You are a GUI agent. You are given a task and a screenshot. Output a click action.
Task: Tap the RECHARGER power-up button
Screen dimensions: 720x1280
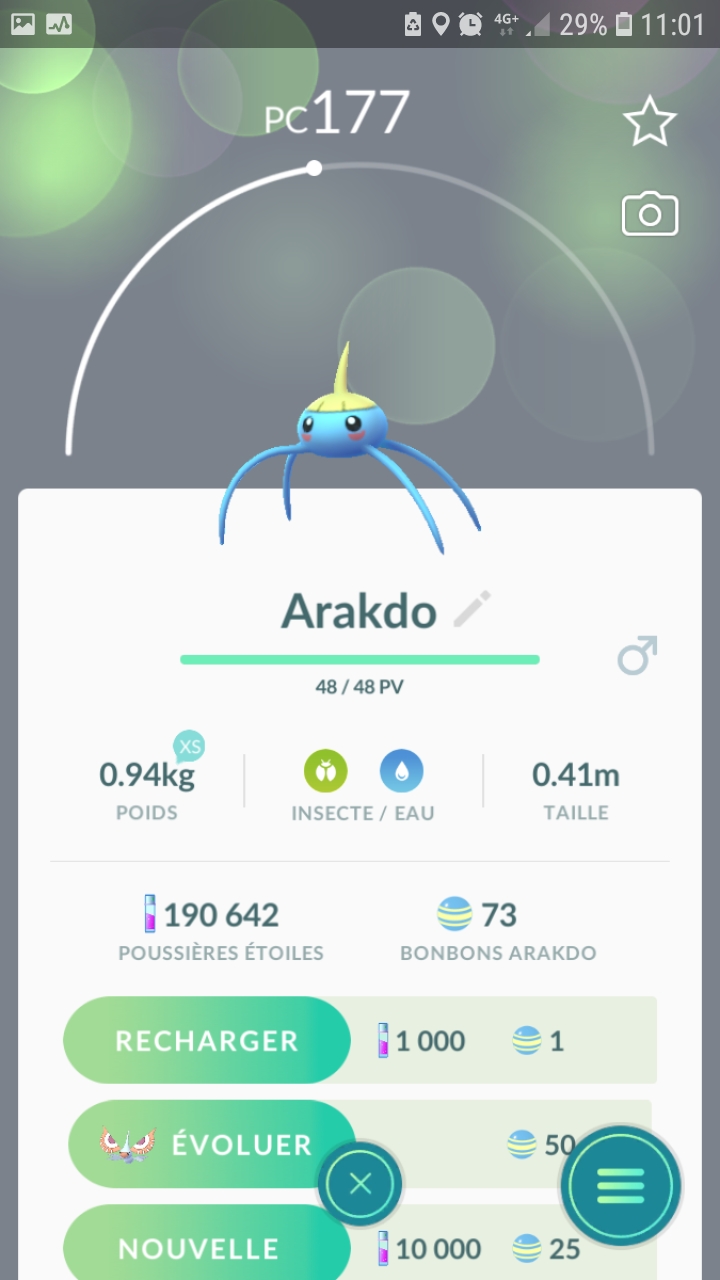[207, 1040]
